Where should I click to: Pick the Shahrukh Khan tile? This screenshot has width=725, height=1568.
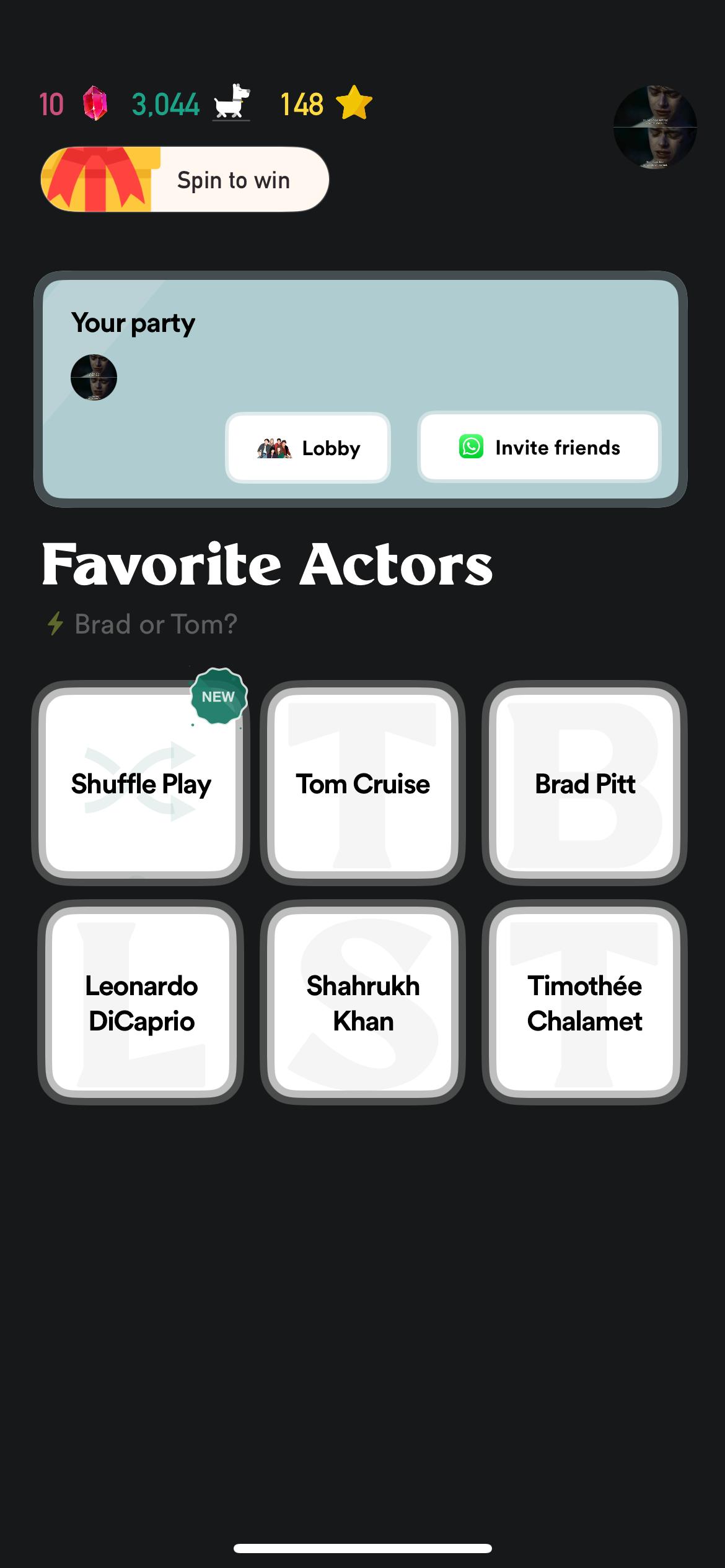(362, 1003)
